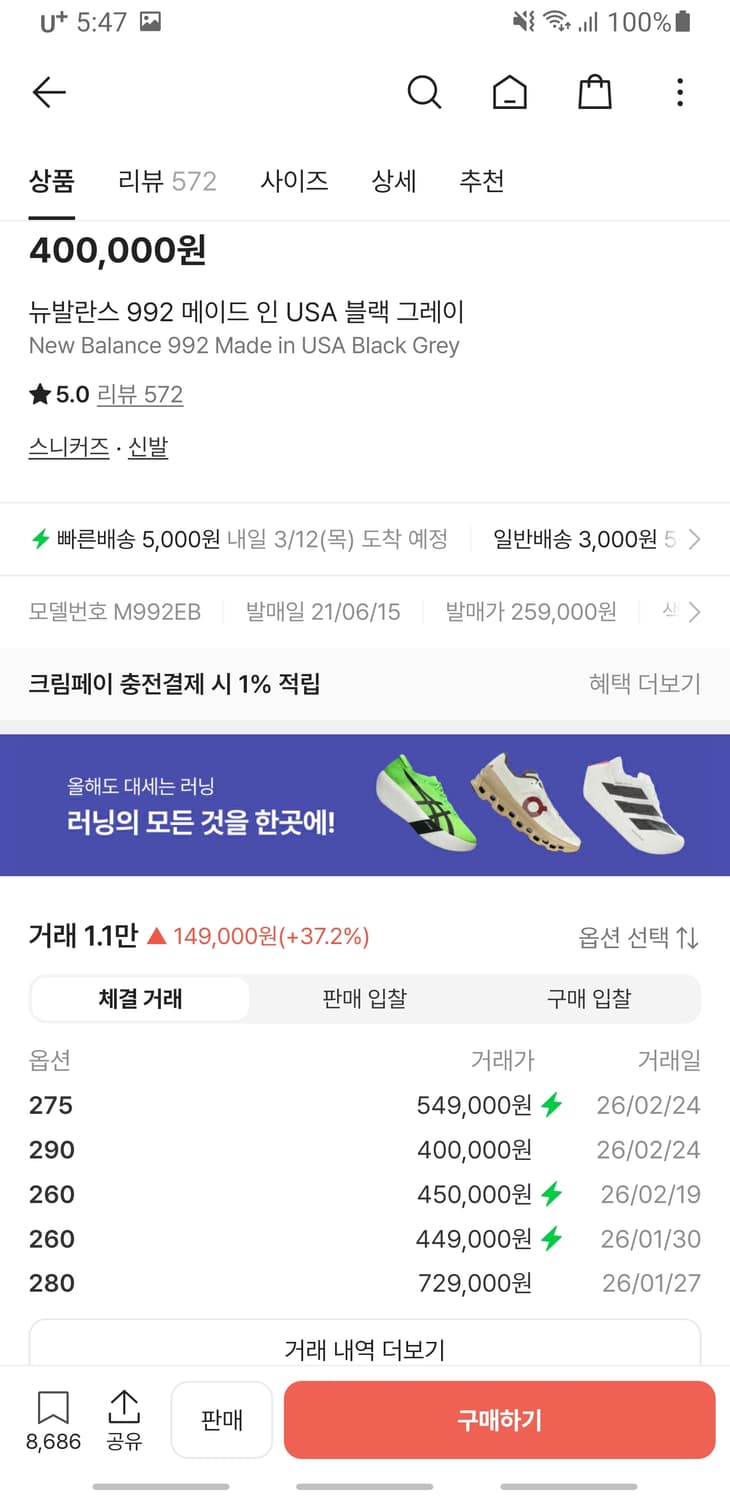Open the search icon

pos(424,91)
